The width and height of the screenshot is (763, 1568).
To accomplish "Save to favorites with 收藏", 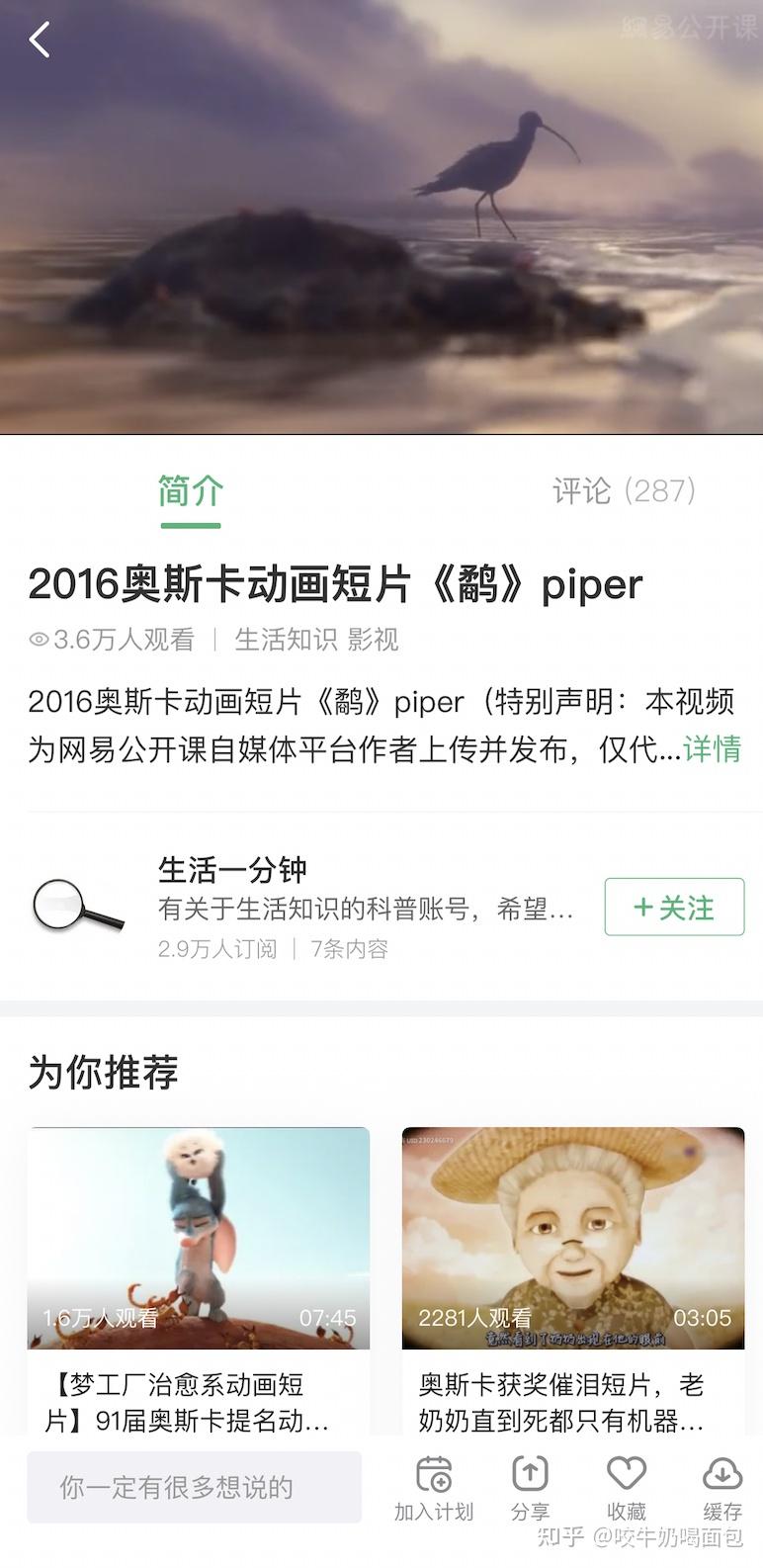I will pyautogui.click(x=626, y=1487).
